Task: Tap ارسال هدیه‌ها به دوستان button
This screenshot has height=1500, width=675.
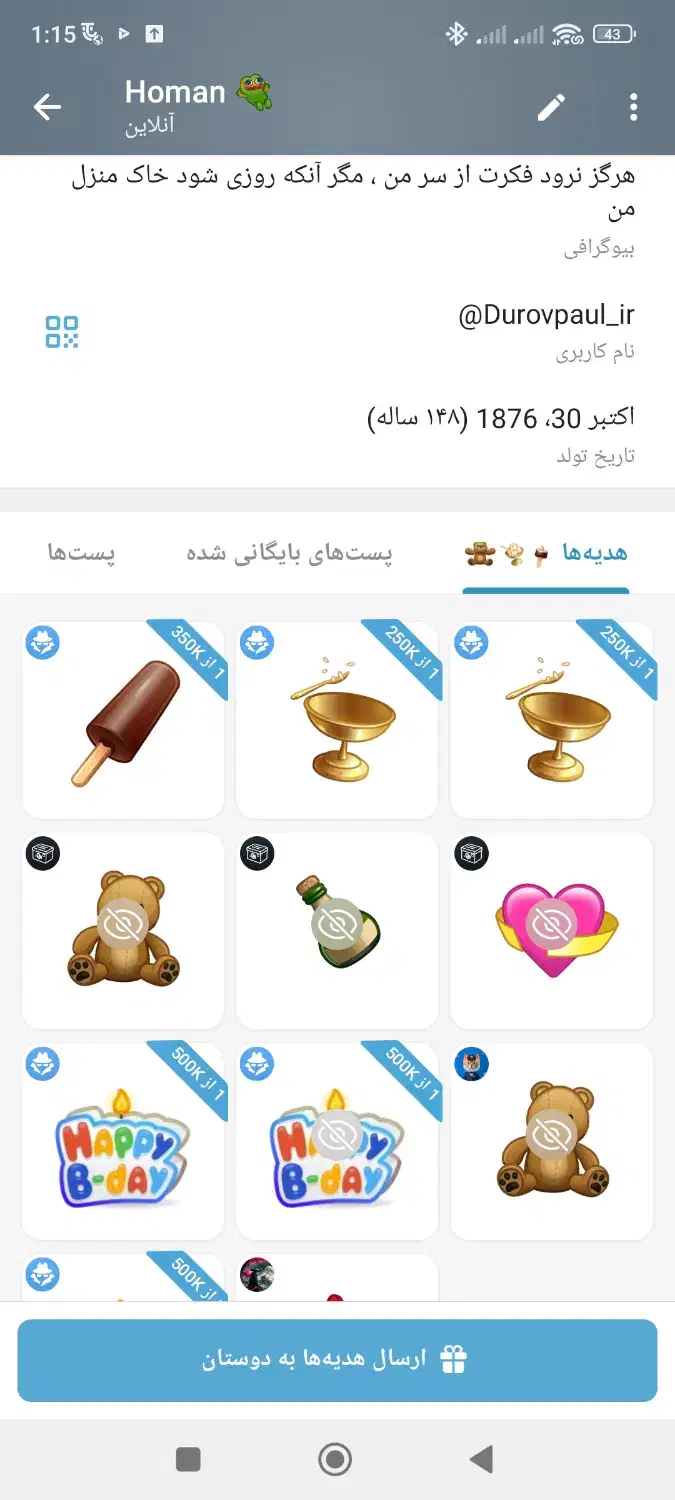Action: (x=337, y=1360)
